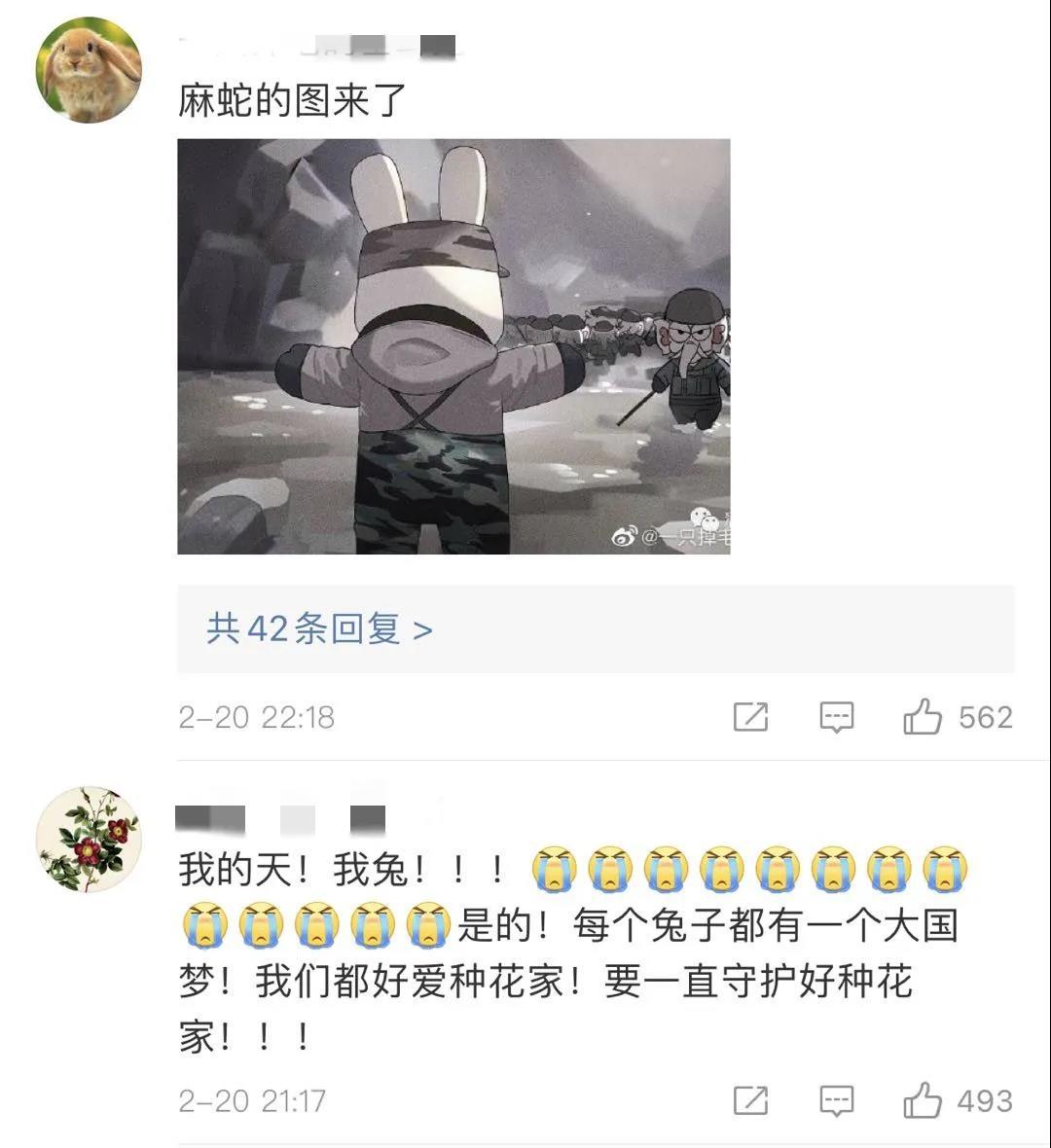Open the rabbit avatar profile

(x=89, y=70)
